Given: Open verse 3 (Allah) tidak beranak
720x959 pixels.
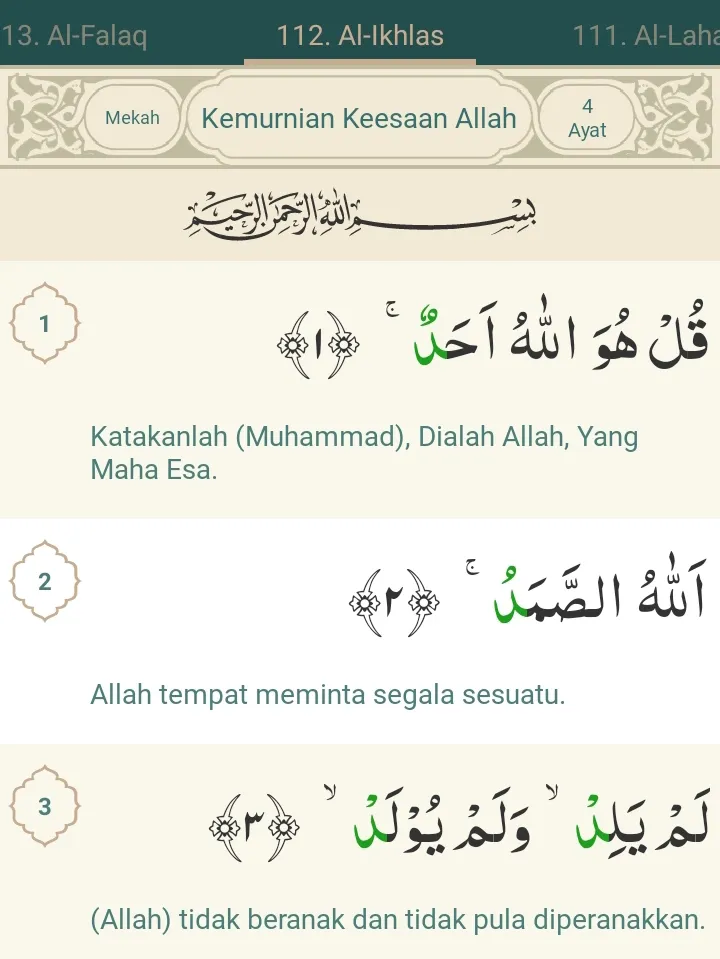Looking at the screenshot, I should [397, 920].
